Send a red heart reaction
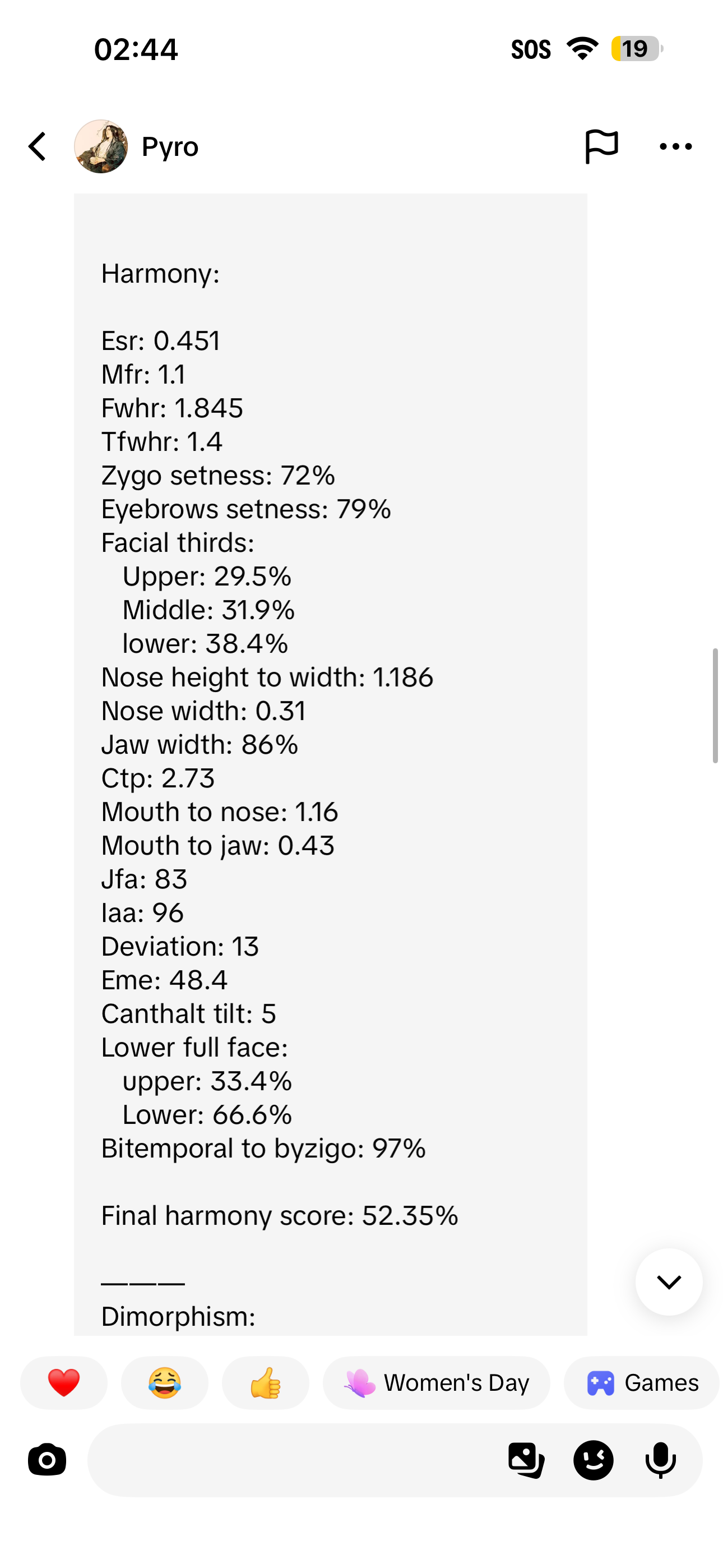723x1568 pixels. click(64, 1383)
